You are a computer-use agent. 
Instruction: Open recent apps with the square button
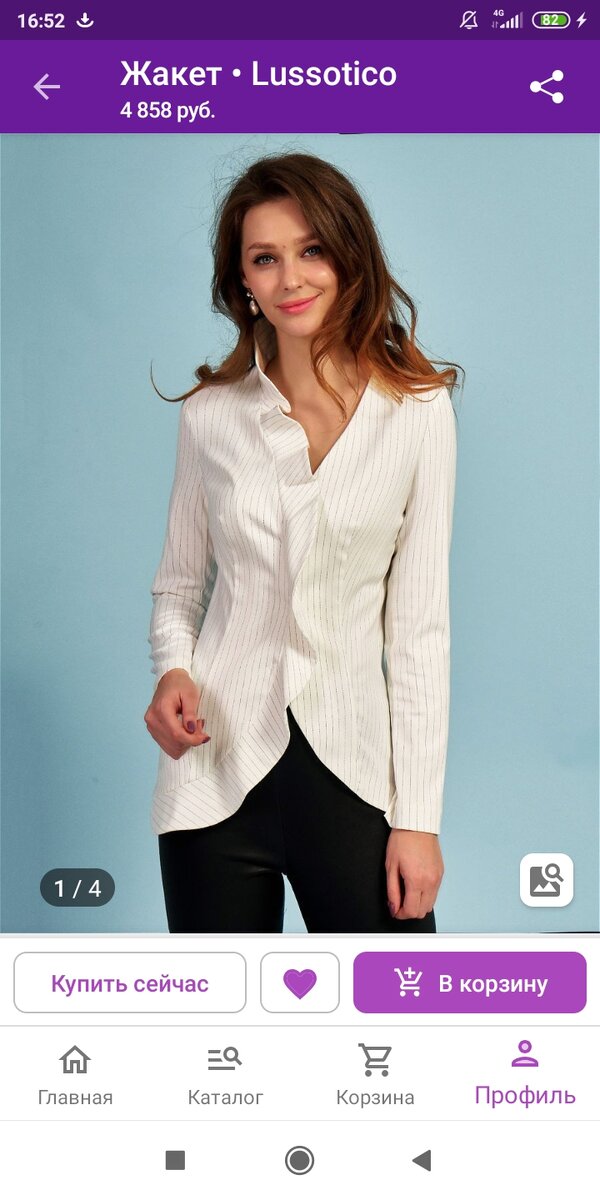(175, 1160)
